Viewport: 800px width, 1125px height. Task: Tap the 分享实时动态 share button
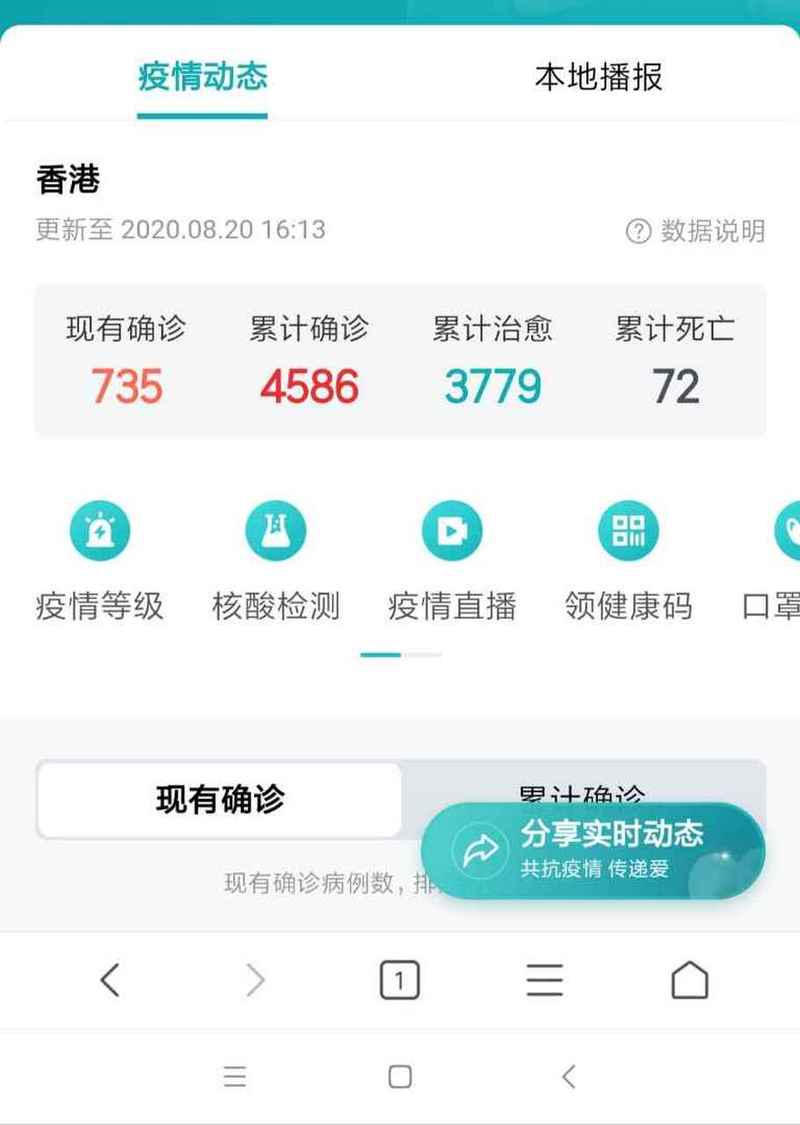[x=592, y=849]
